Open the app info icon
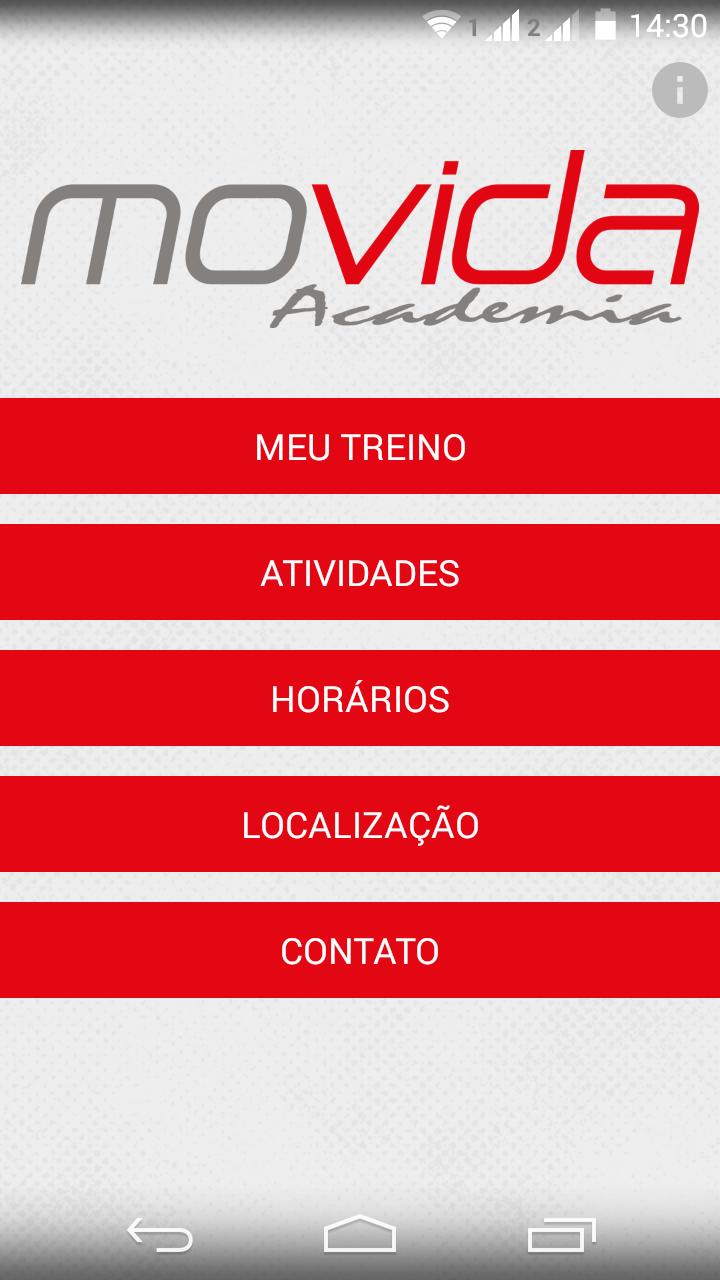 click(679, 88)
